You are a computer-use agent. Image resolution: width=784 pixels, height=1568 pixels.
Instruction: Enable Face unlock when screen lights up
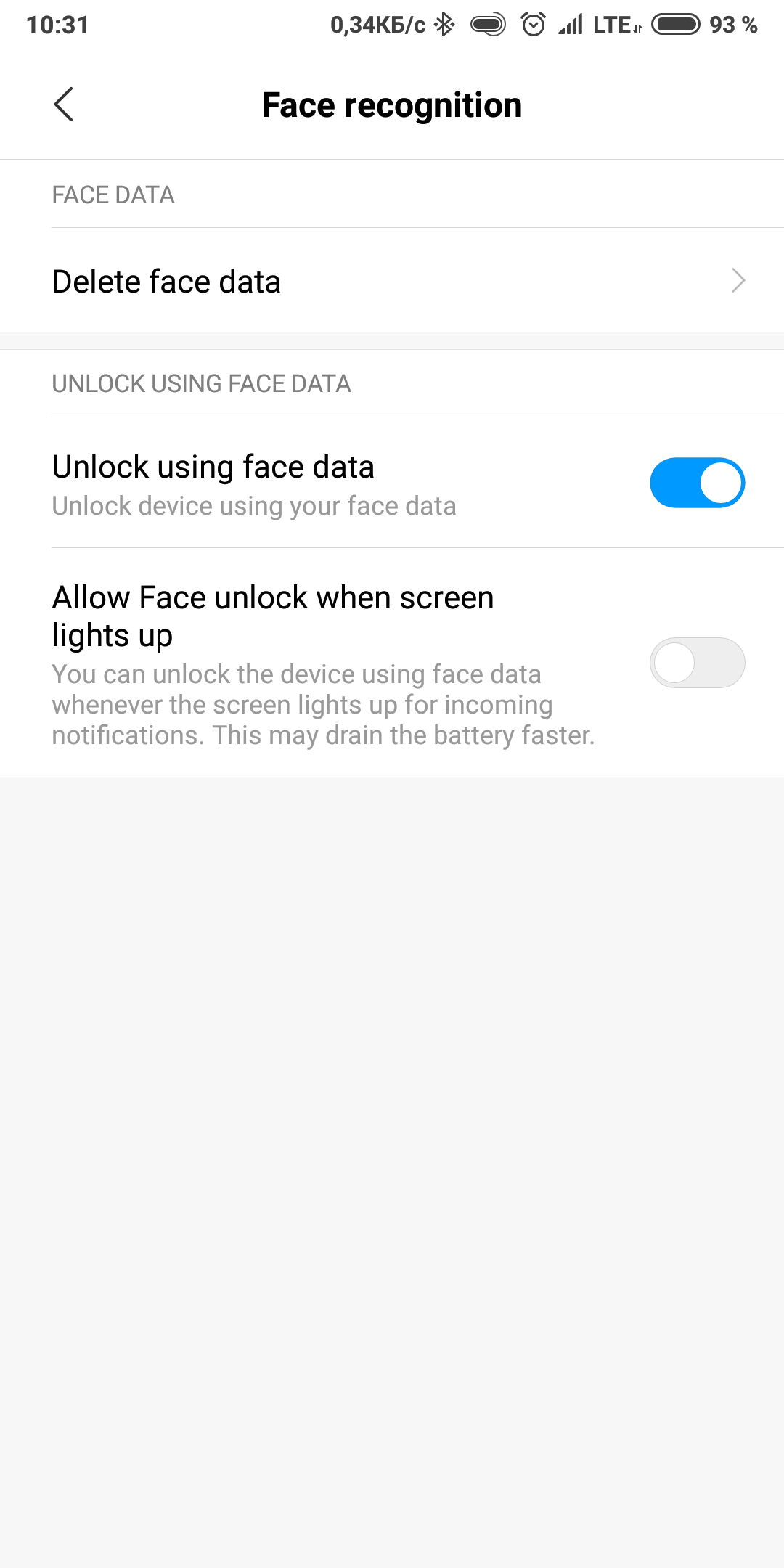(697, 663)
